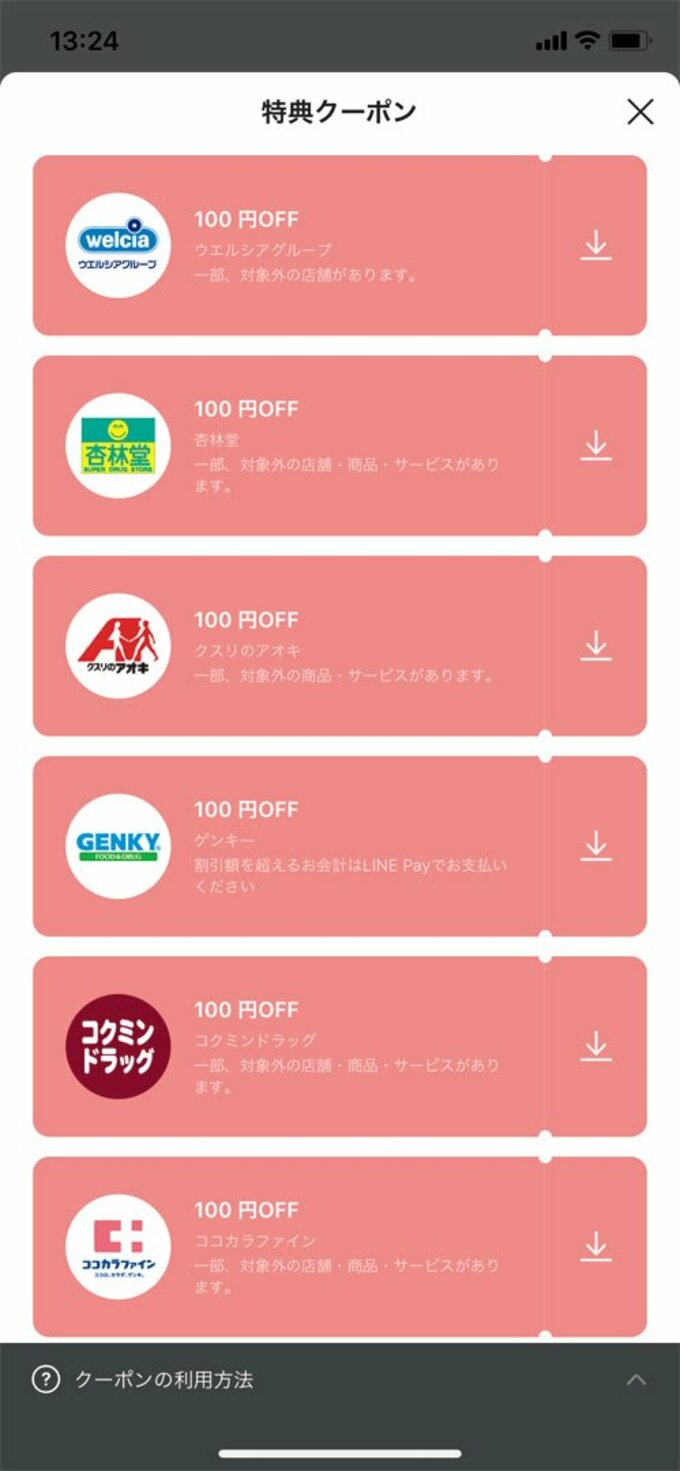Download the コクミンドラッグ coupon

click(x=596, y=1046)
